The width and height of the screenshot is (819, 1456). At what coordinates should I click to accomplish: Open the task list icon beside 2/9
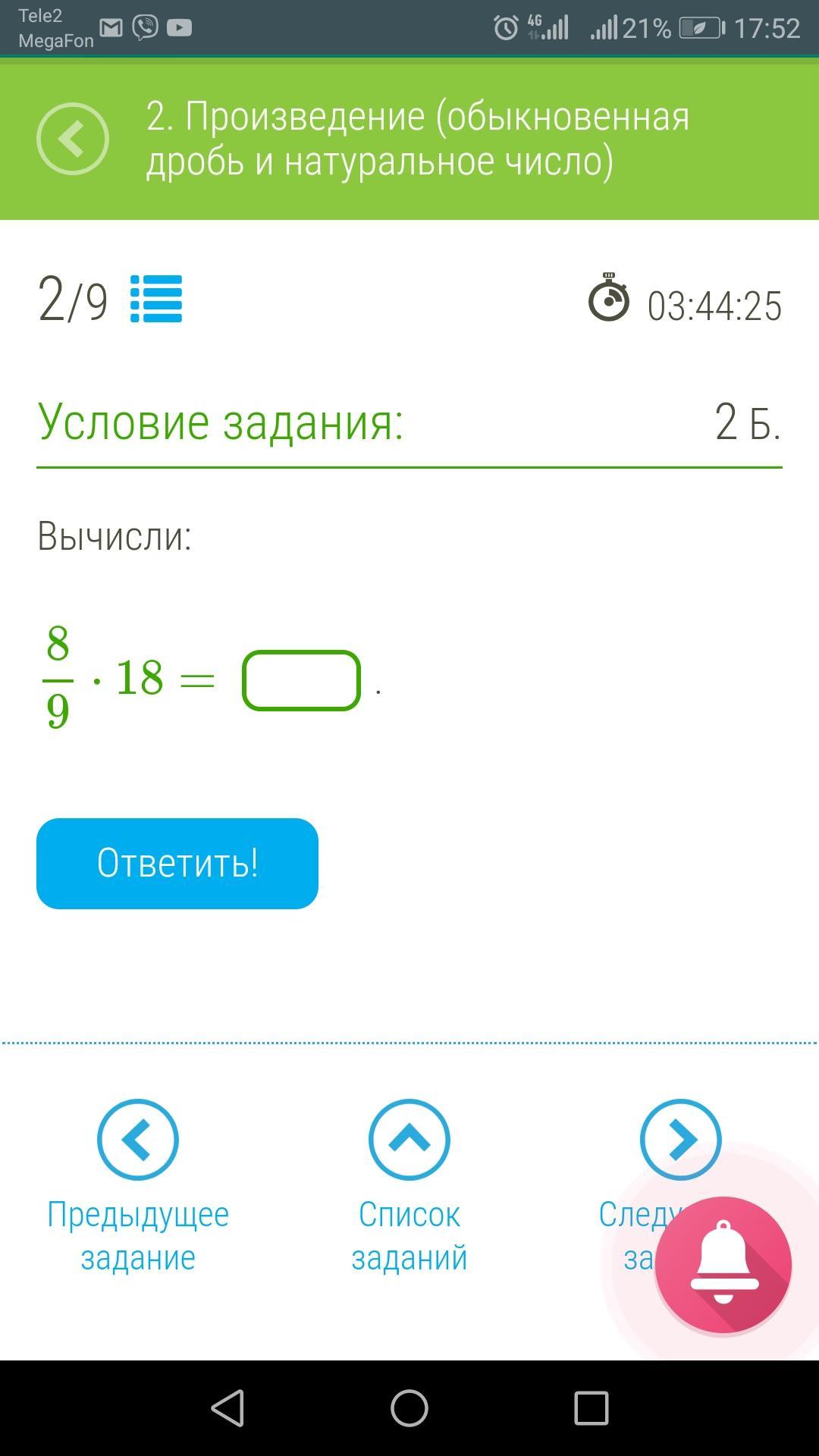156,299
